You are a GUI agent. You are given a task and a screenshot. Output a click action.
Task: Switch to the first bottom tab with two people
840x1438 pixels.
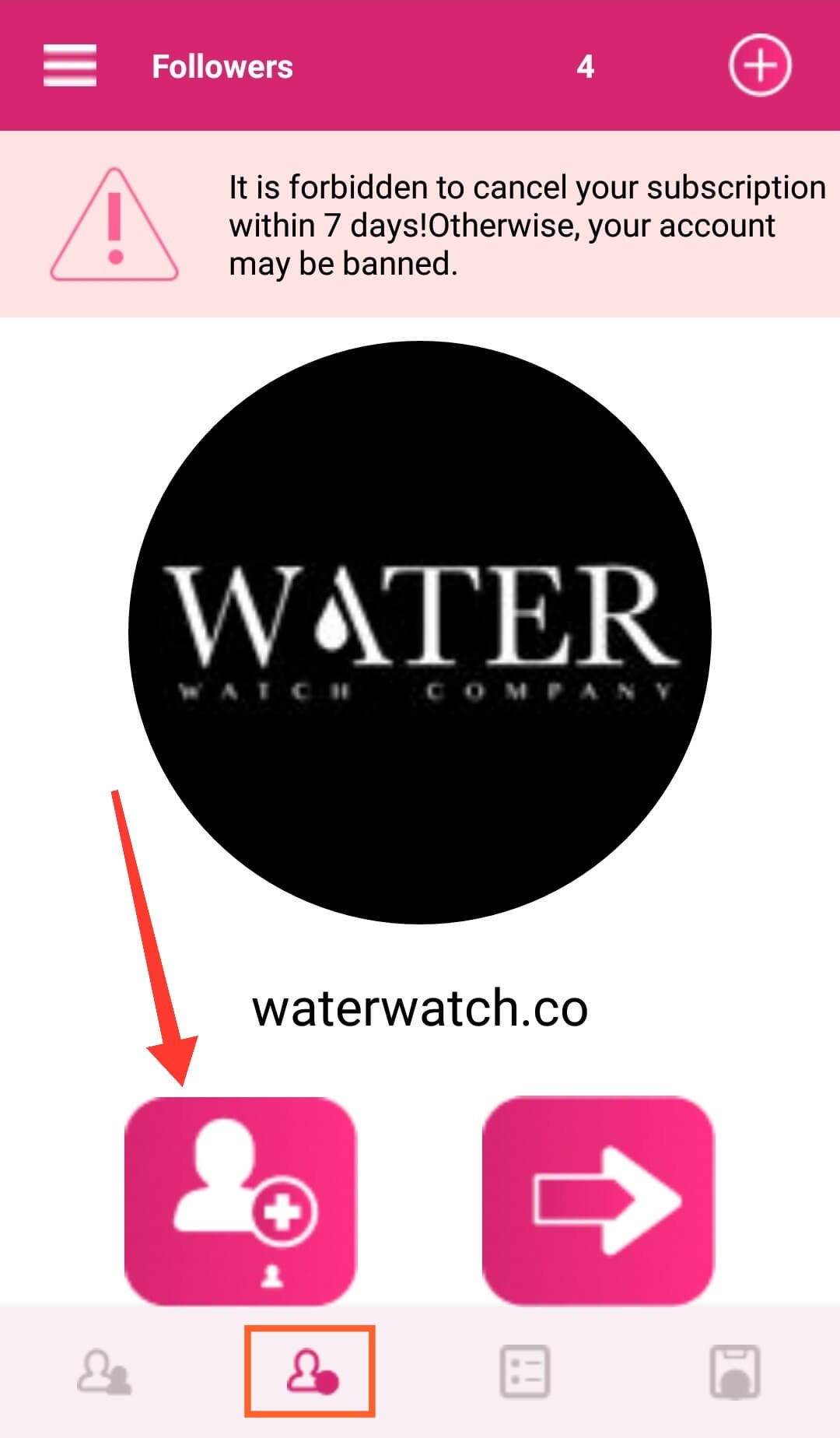click(x=104, y=1372)
